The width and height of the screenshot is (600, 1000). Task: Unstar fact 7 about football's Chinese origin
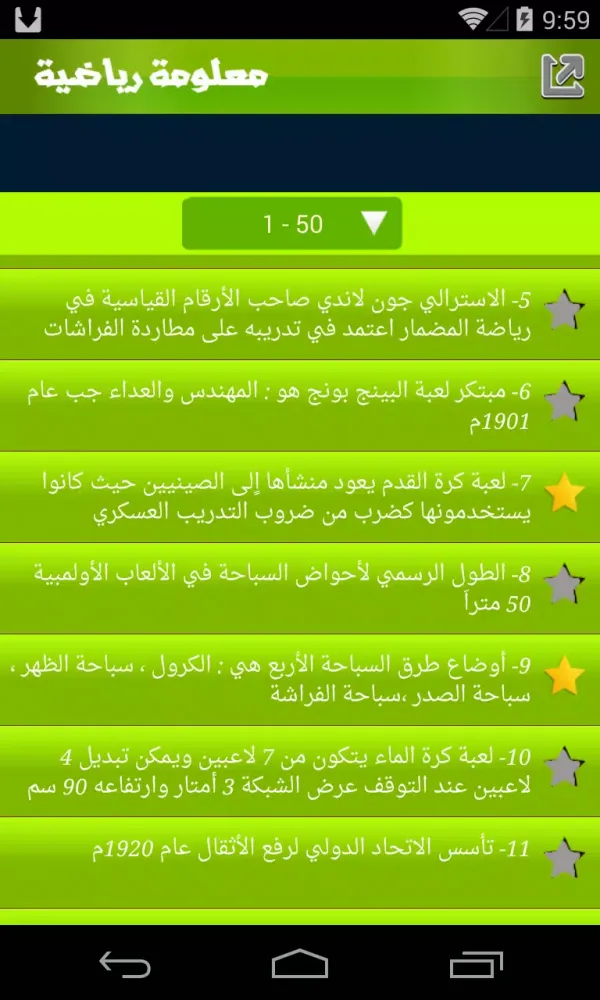565,494
